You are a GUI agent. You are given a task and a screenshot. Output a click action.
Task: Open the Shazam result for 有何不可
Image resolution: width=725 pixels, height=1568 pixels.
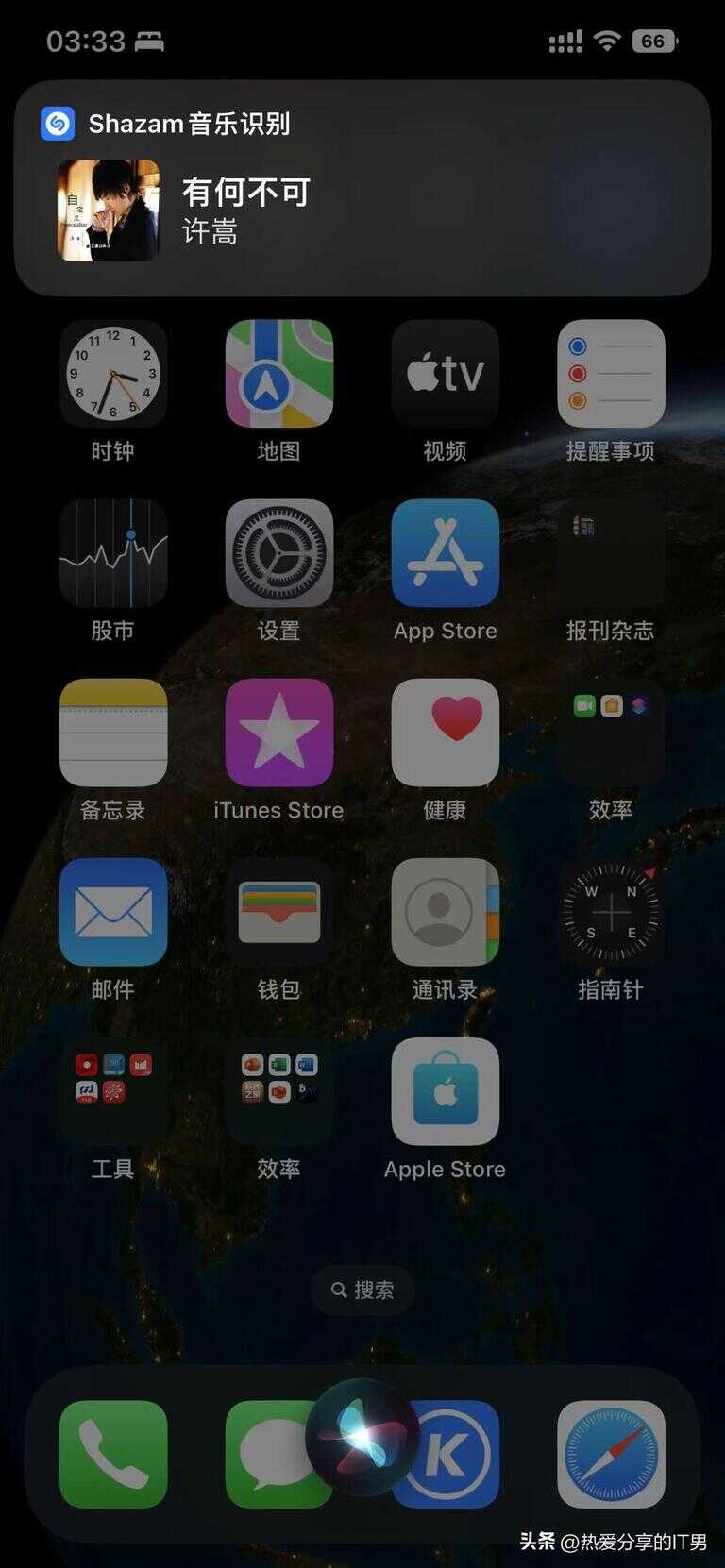[x=362, y=210]
